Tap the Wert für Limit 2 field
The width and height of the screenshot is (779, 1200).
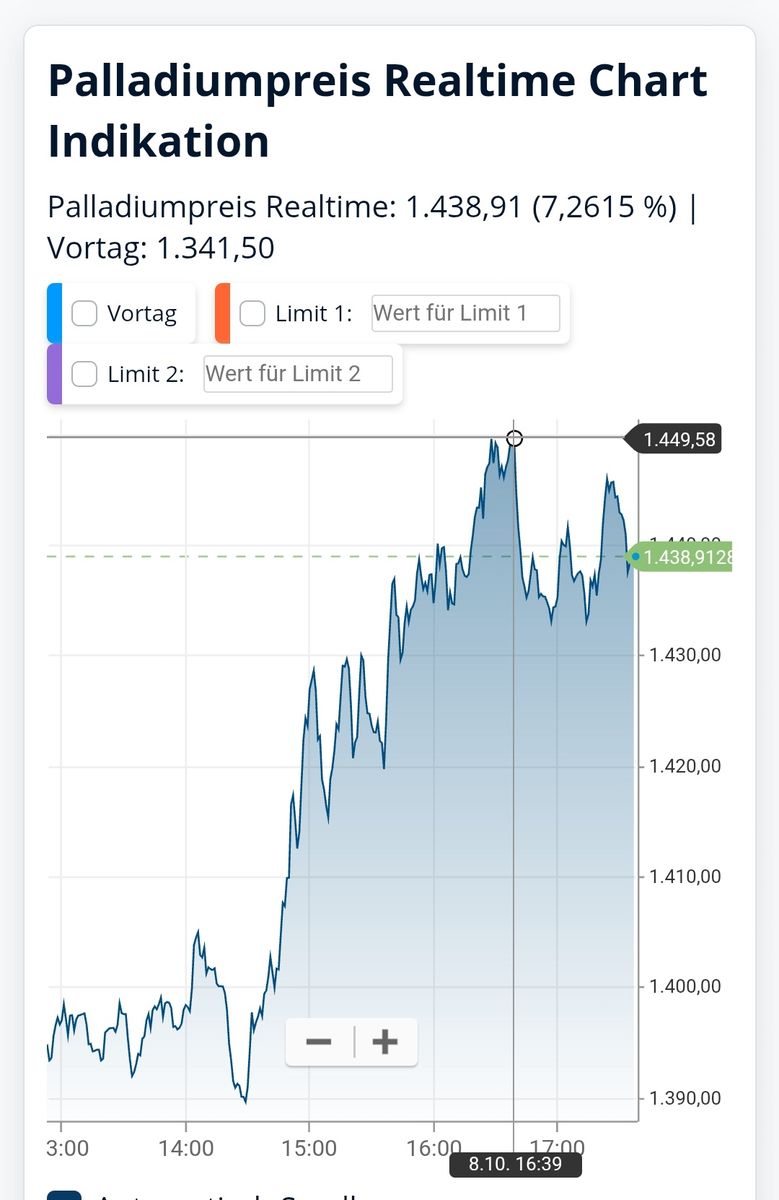pos(298,374)
